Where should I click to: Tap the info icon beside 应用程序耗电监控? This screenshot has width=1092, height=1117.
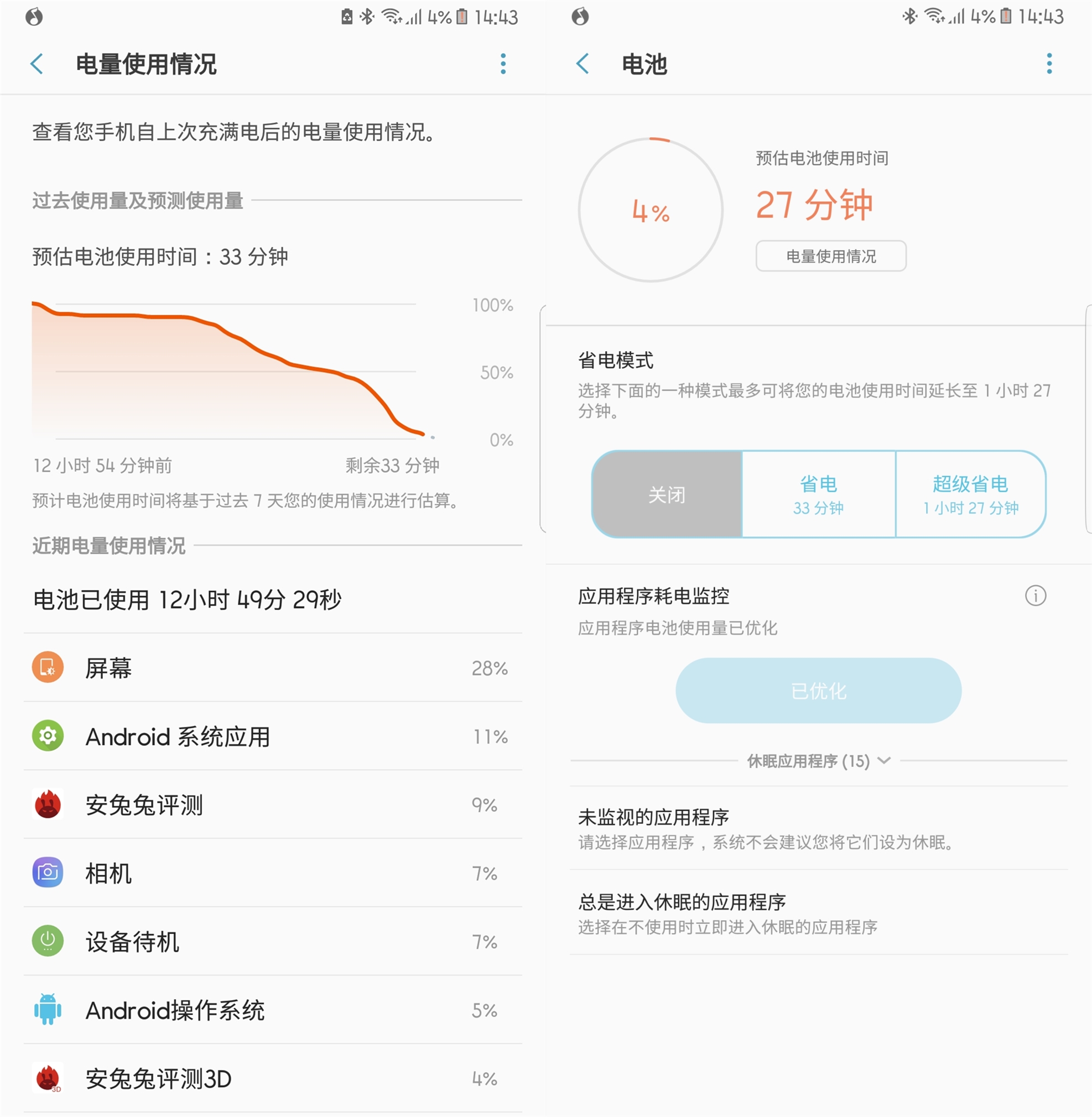point(1035,596)
